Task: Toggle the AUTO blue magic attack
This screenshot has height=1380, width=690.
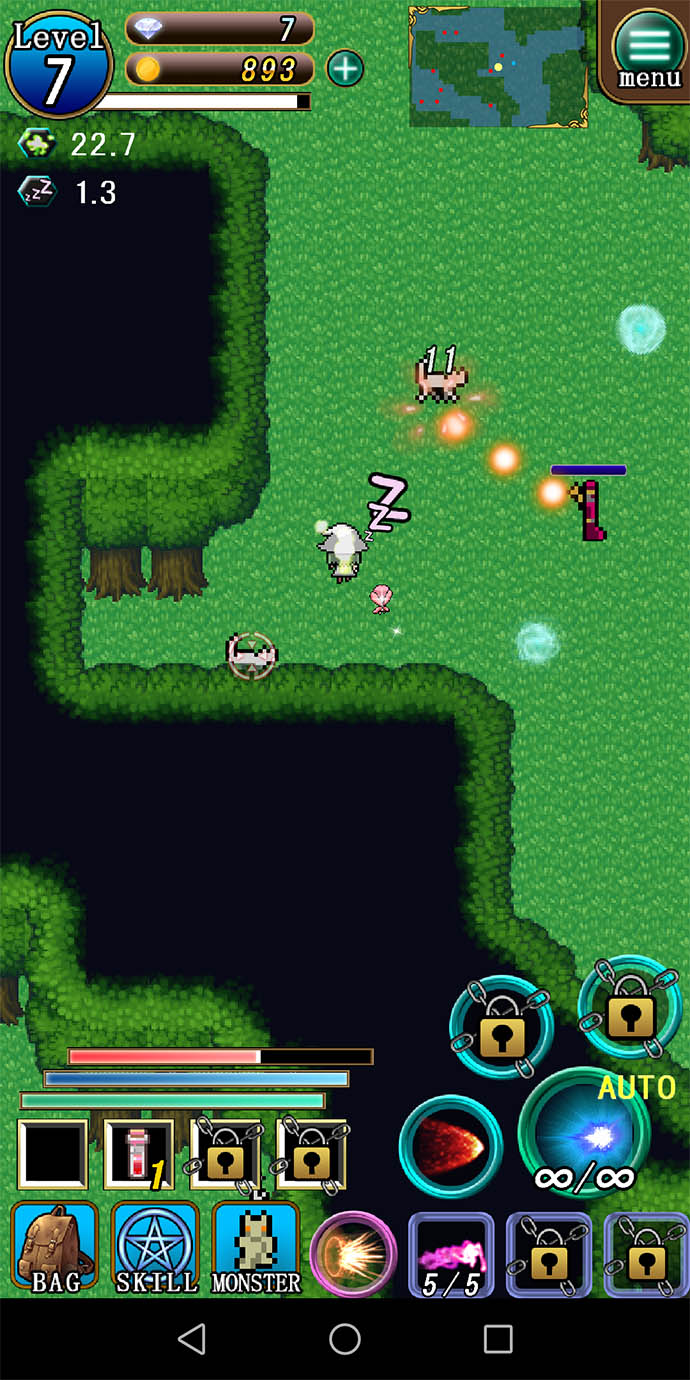Action: point(585,1134)
